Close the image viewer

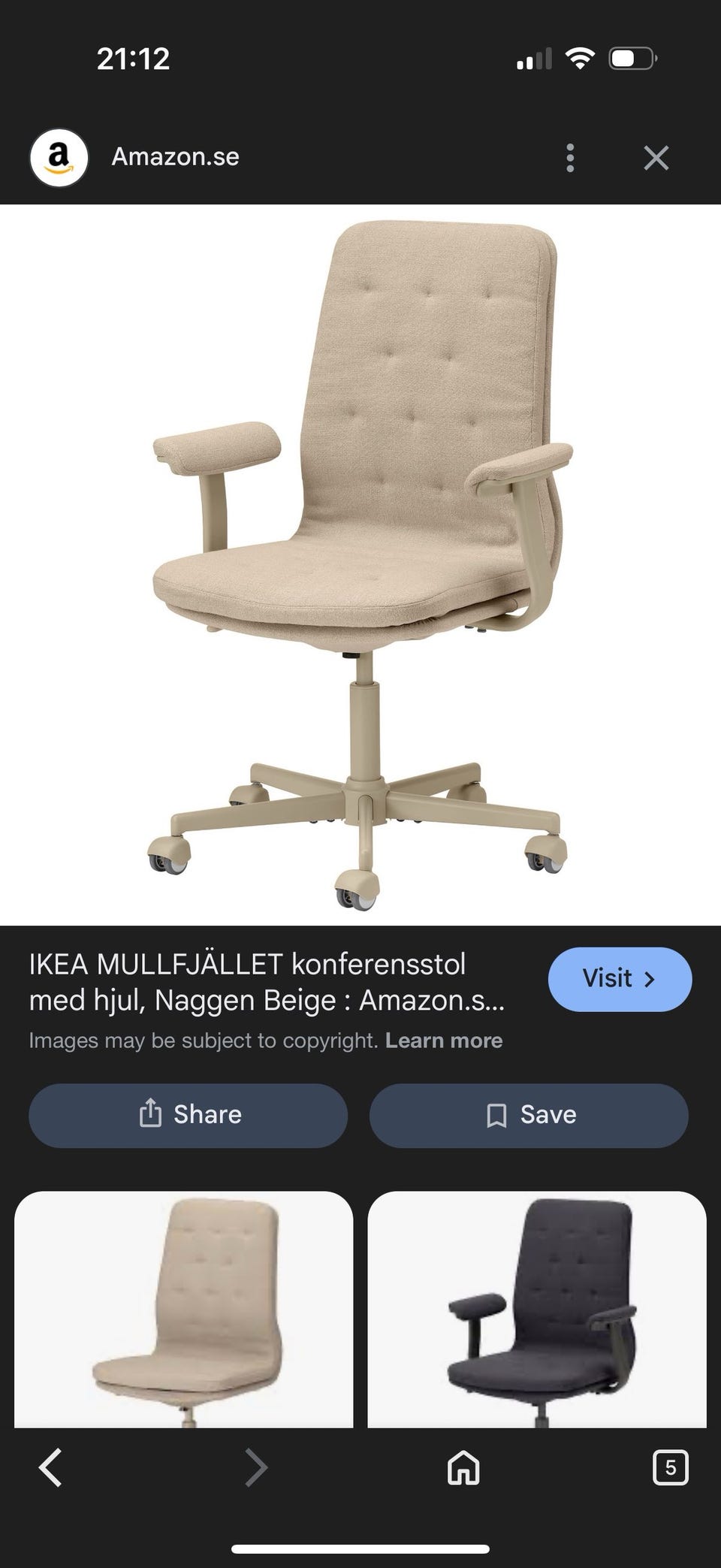tap(656, 158)
